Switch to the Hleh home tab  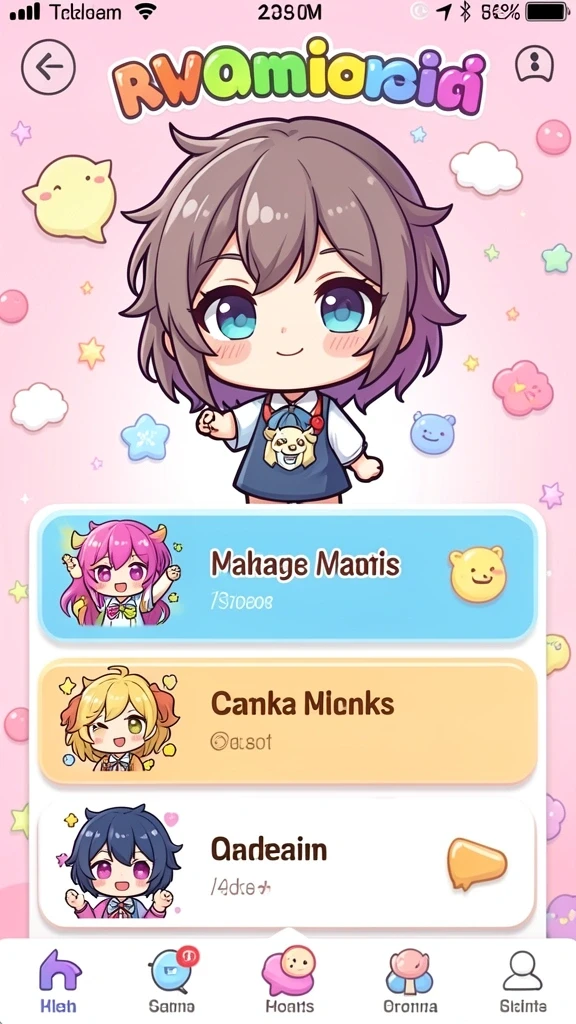pyautogui.click(x=59, y=981)
